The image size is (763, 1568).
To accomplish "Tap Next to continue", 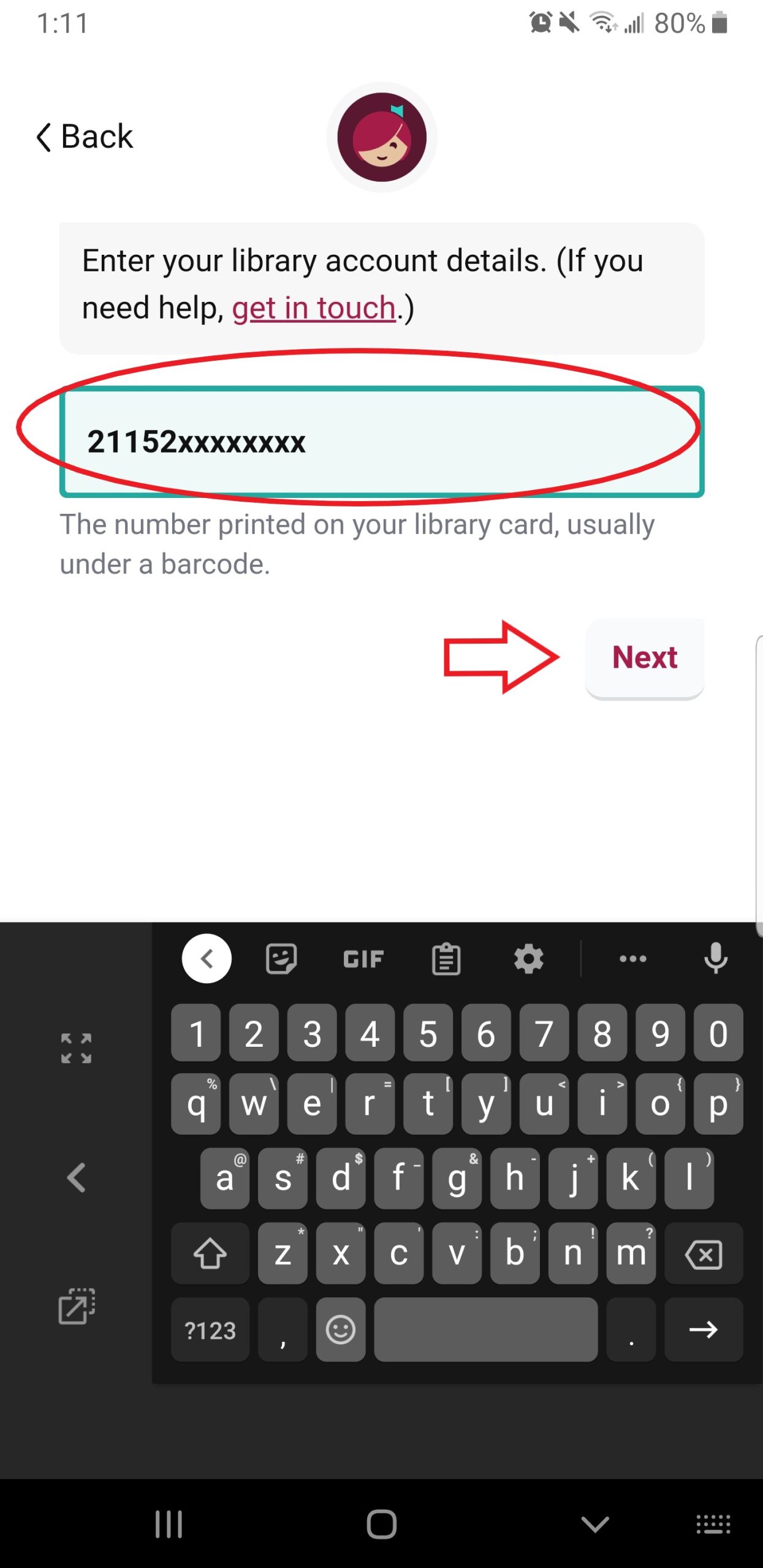I will point(645,658).
